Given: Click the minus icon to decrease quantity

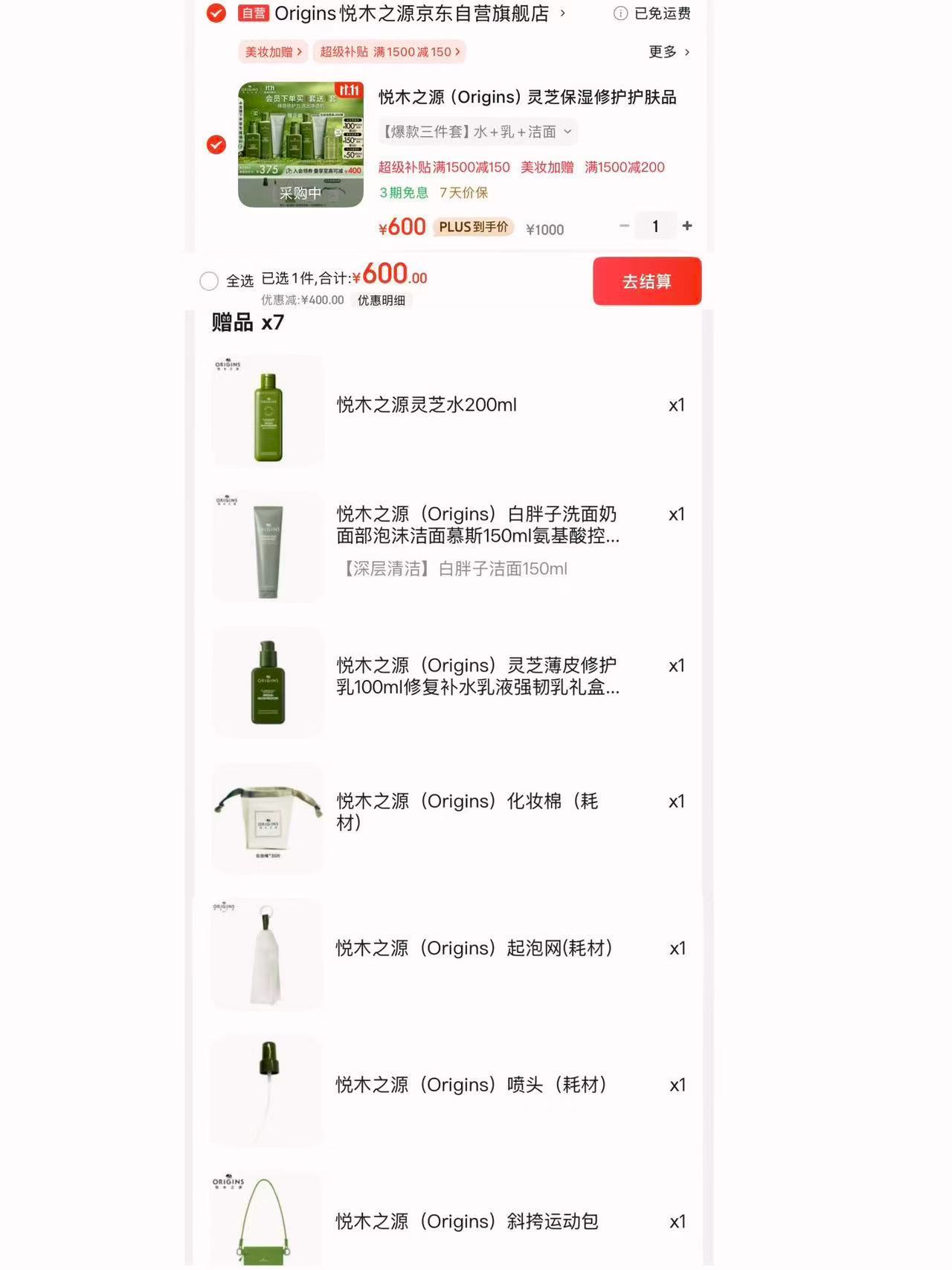Looking at the screenshot, I should pos(624,225).
